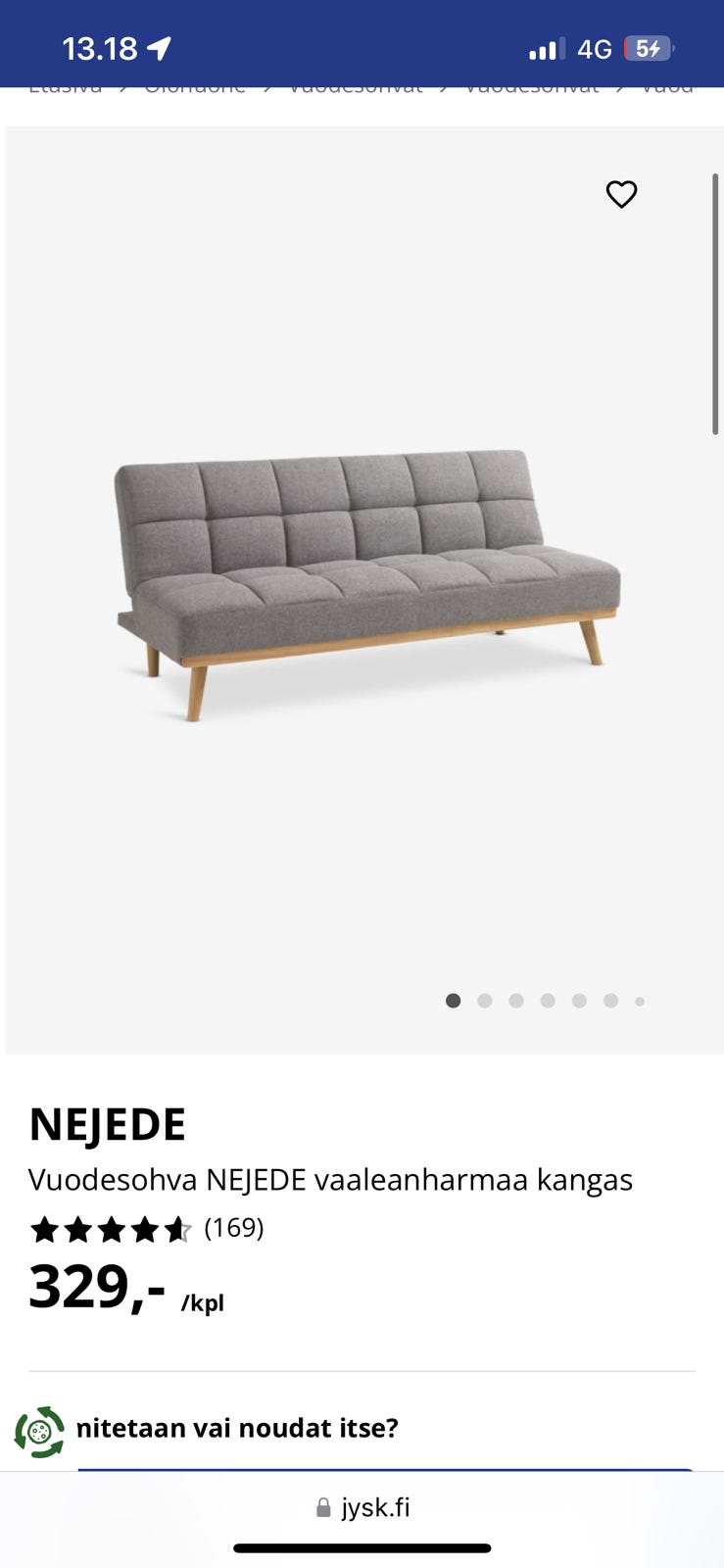Tap the jysk.fi address bar
The height and width of the screenshot is (1568, 724).
coord(362,1507)
